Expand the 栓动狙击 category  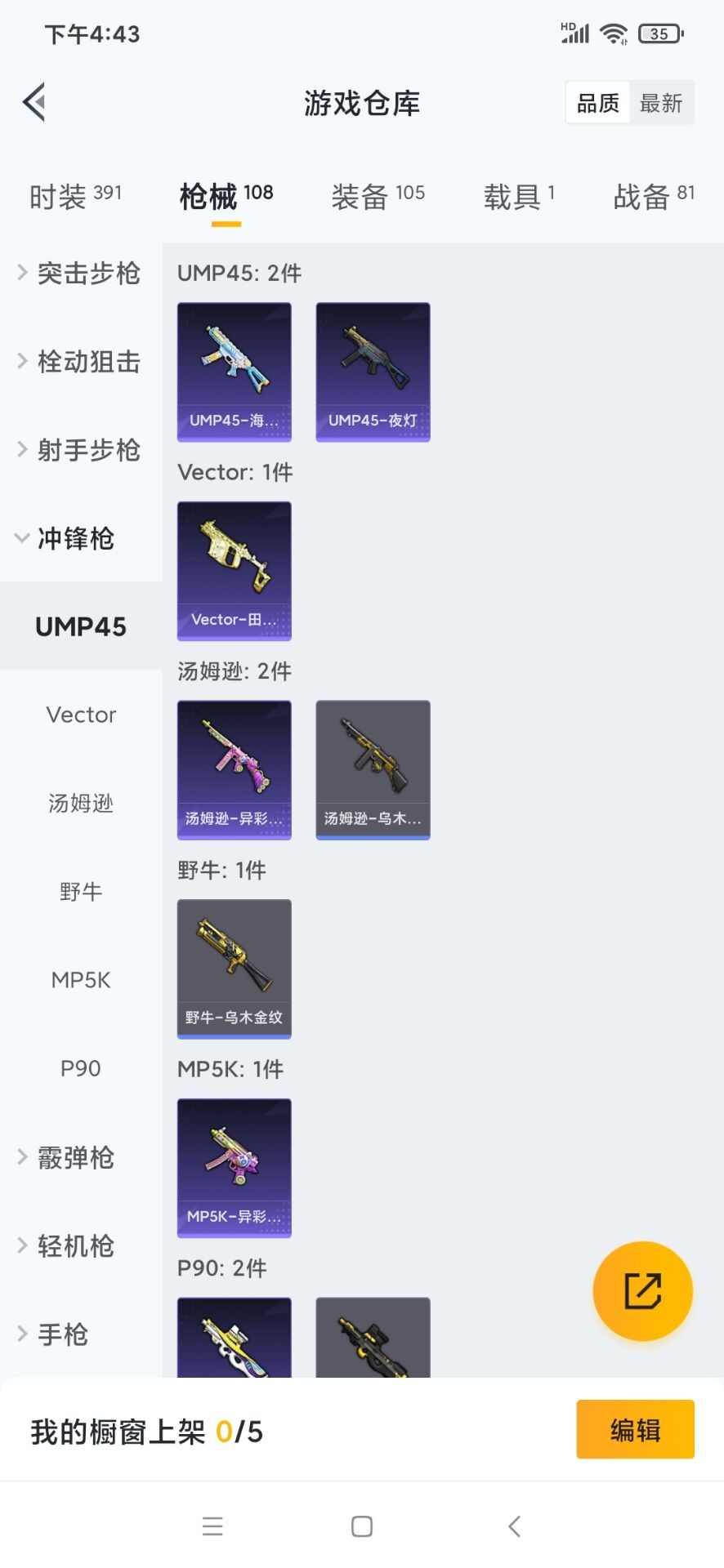tap(80, 361)
